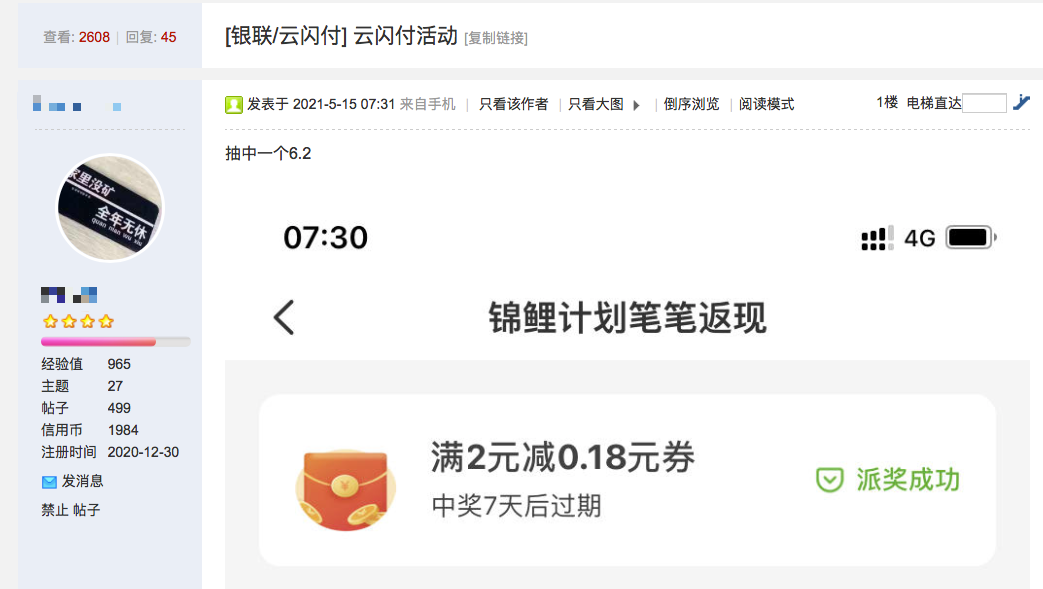Switch to reverse order with 倒序浏览

click(x=691, y=104)
